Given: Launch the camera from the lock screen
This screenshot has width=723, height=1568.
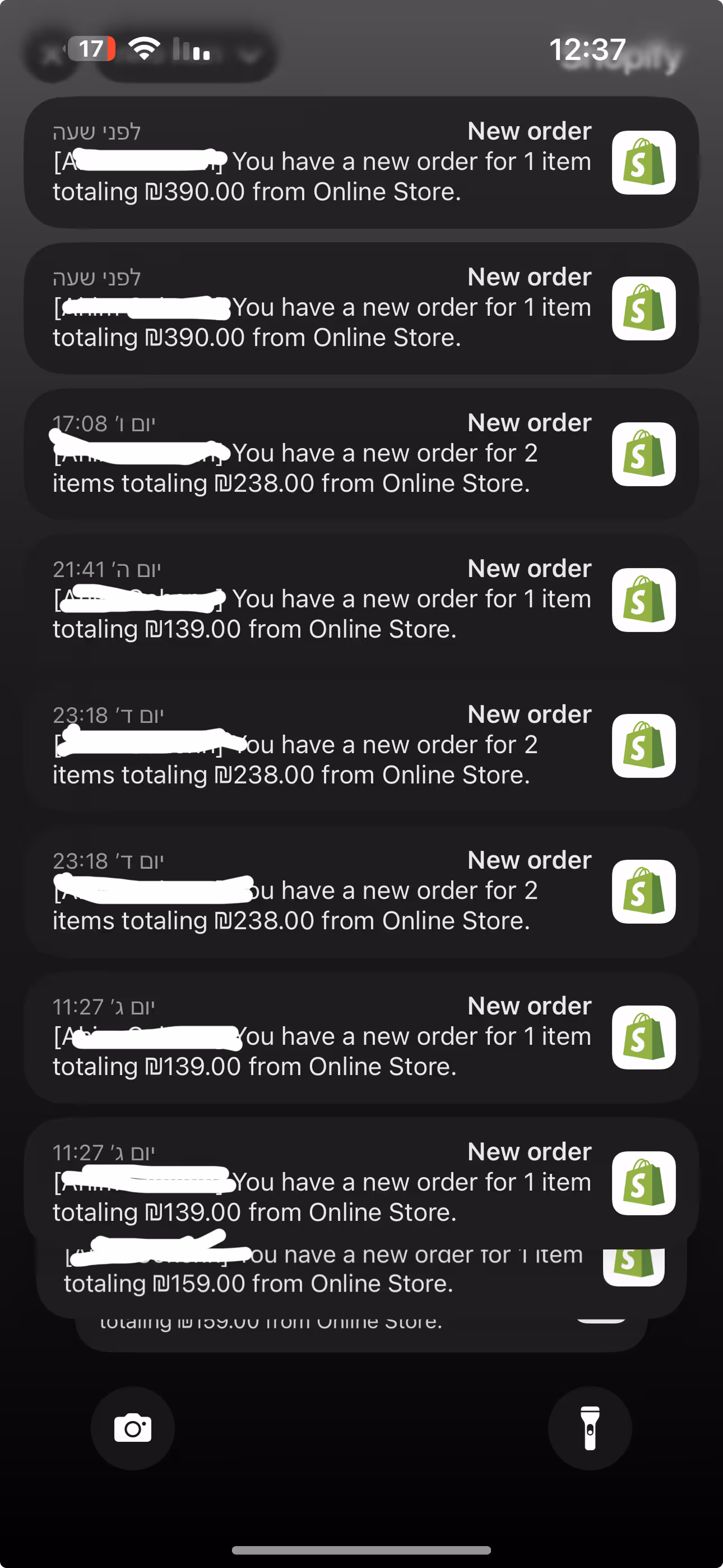Looking at the screenshot, I should pos(133,1428).
